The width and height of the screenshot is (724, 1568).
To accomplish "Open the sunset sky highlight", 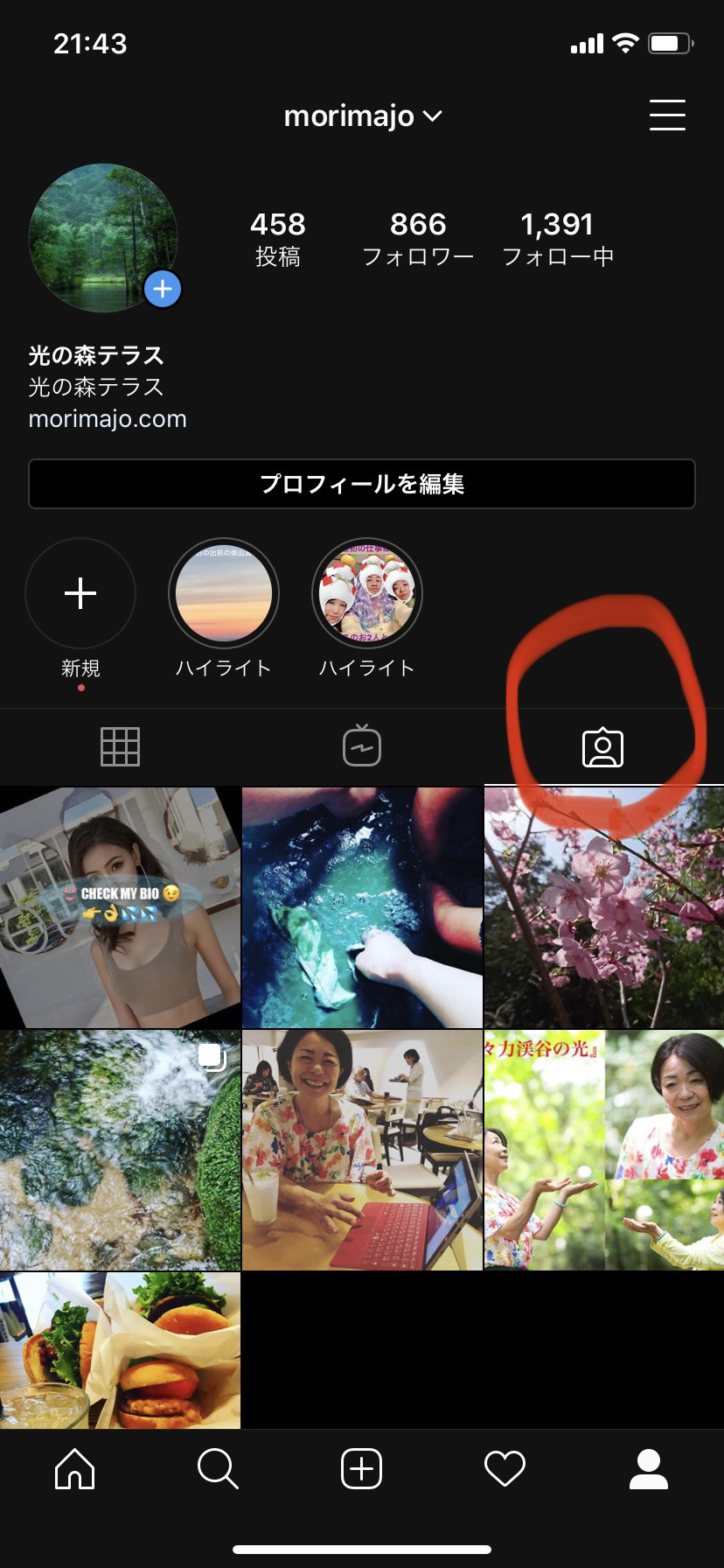I will tap(224, 594).
